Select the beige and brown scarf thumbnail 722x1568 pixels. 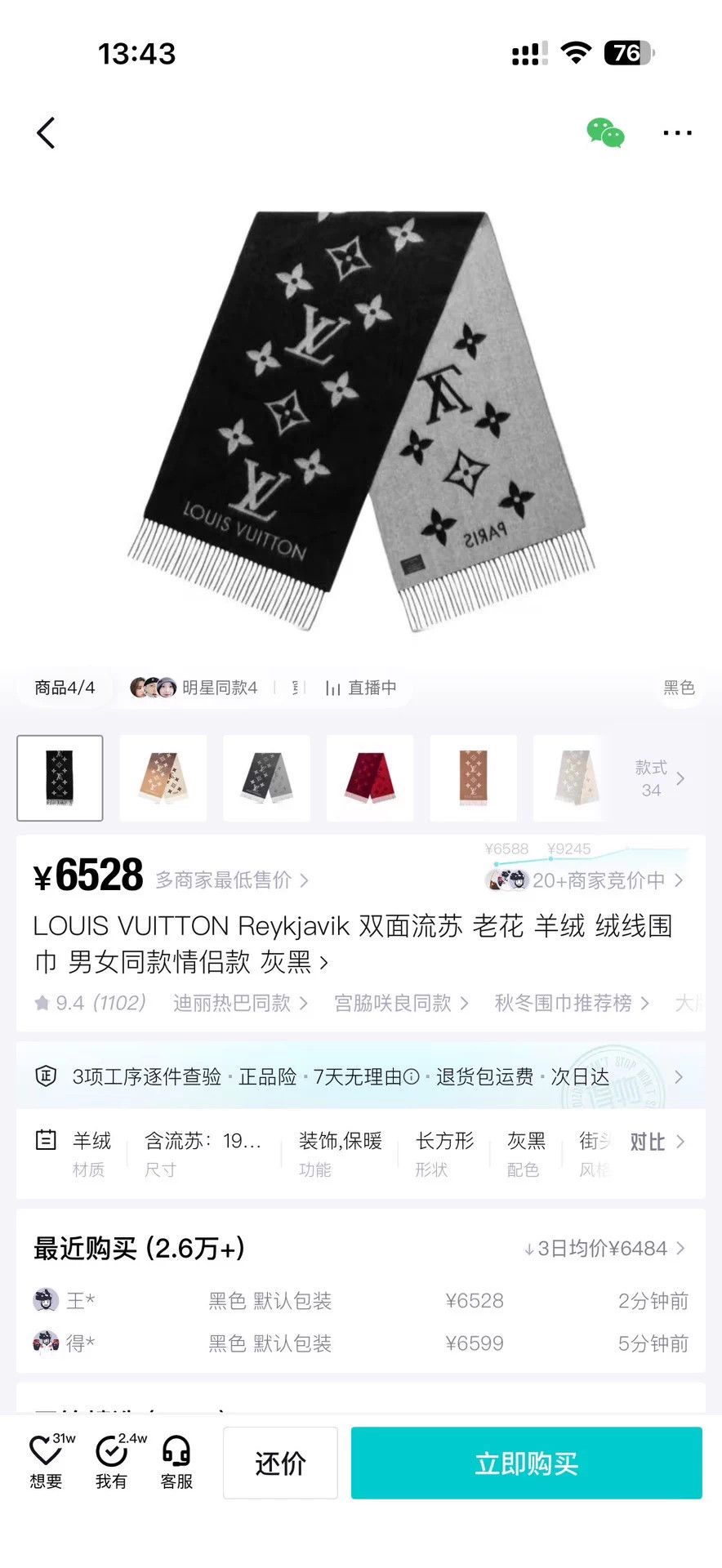pos(163,777)
